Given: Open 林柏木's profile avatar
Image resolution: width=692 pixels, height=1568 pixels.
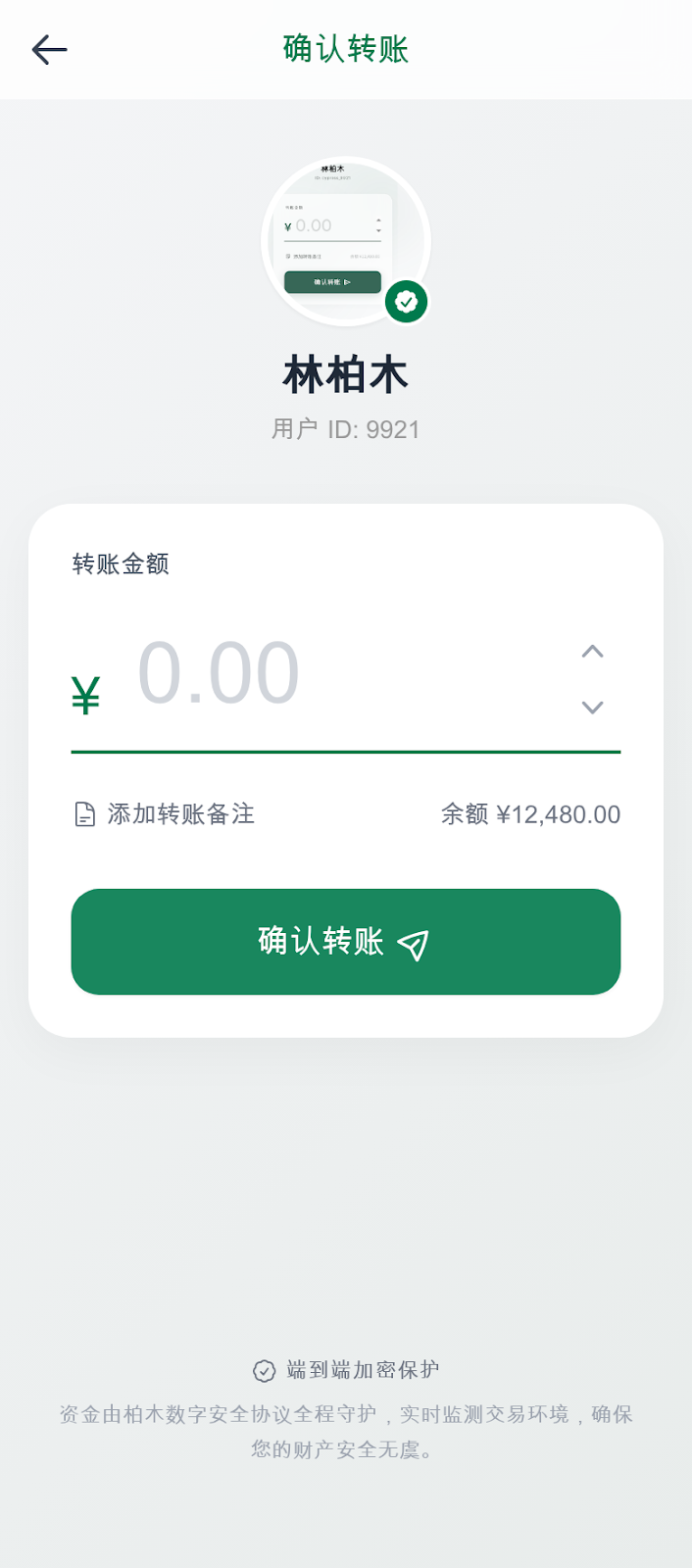Looking at the screenshot, I should [x=346, y=241].
